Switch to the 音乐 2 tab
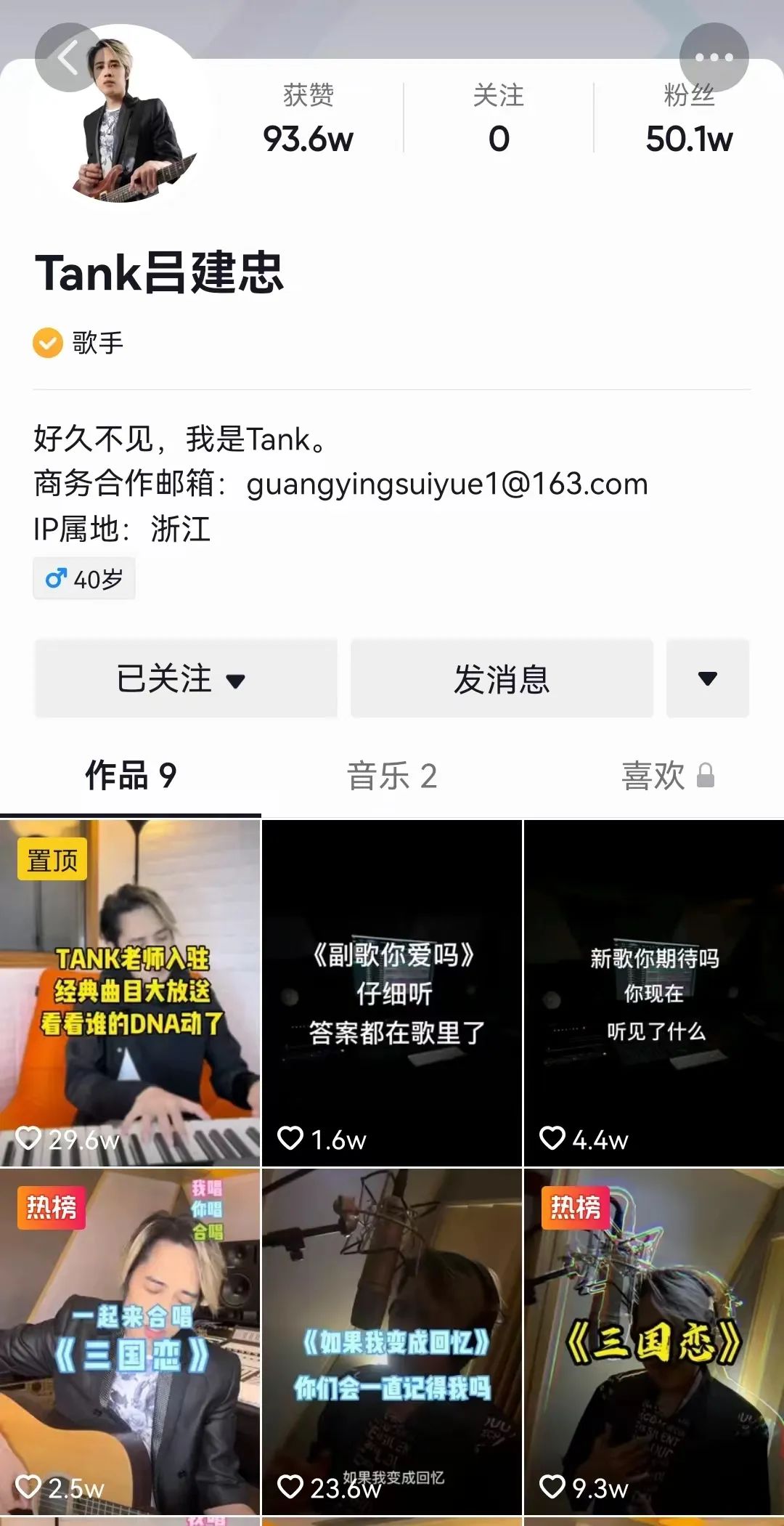784x1526 pixels. coord(392,776)
